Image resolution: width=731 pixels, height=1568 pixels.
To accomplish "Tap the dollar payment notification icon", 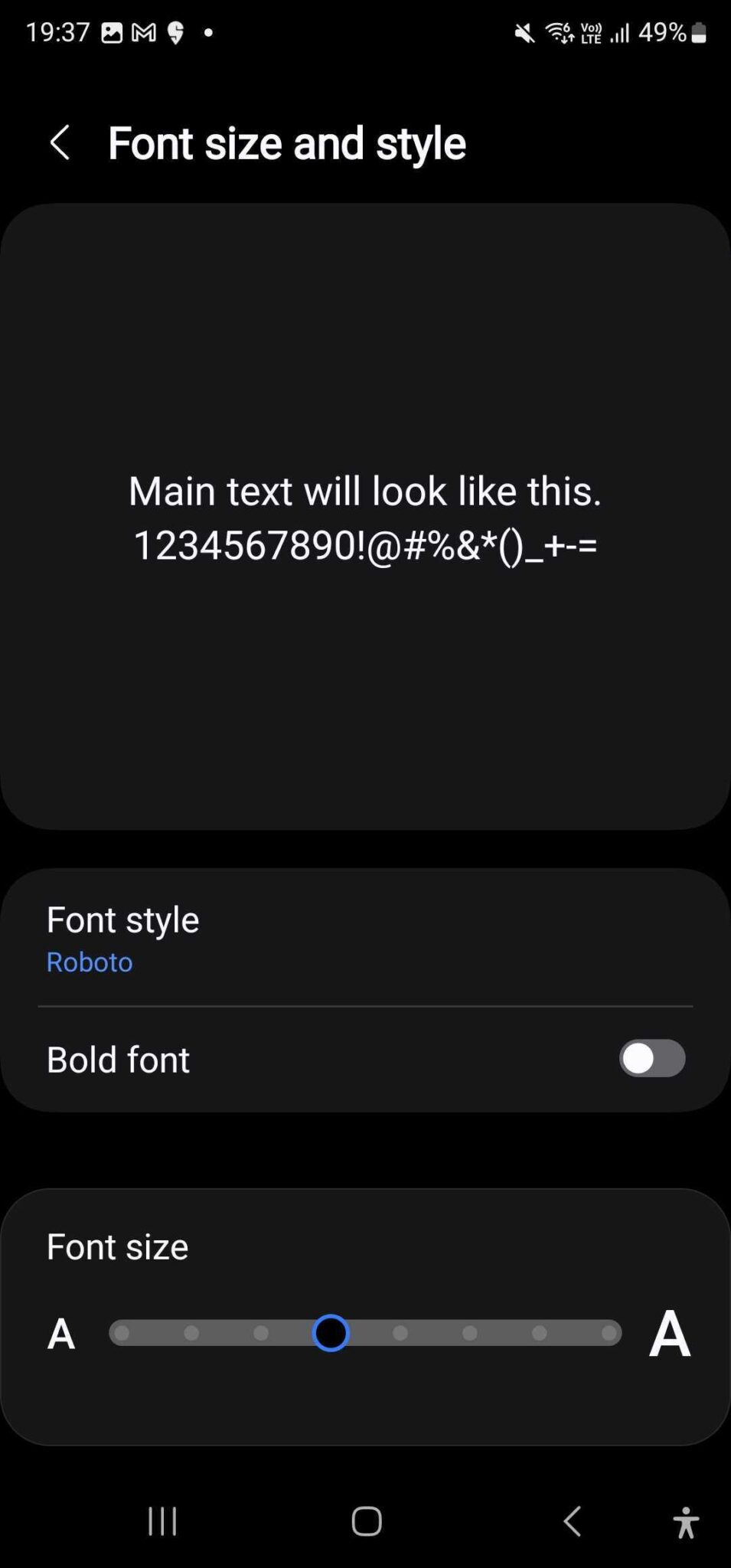I will [175, 33].
